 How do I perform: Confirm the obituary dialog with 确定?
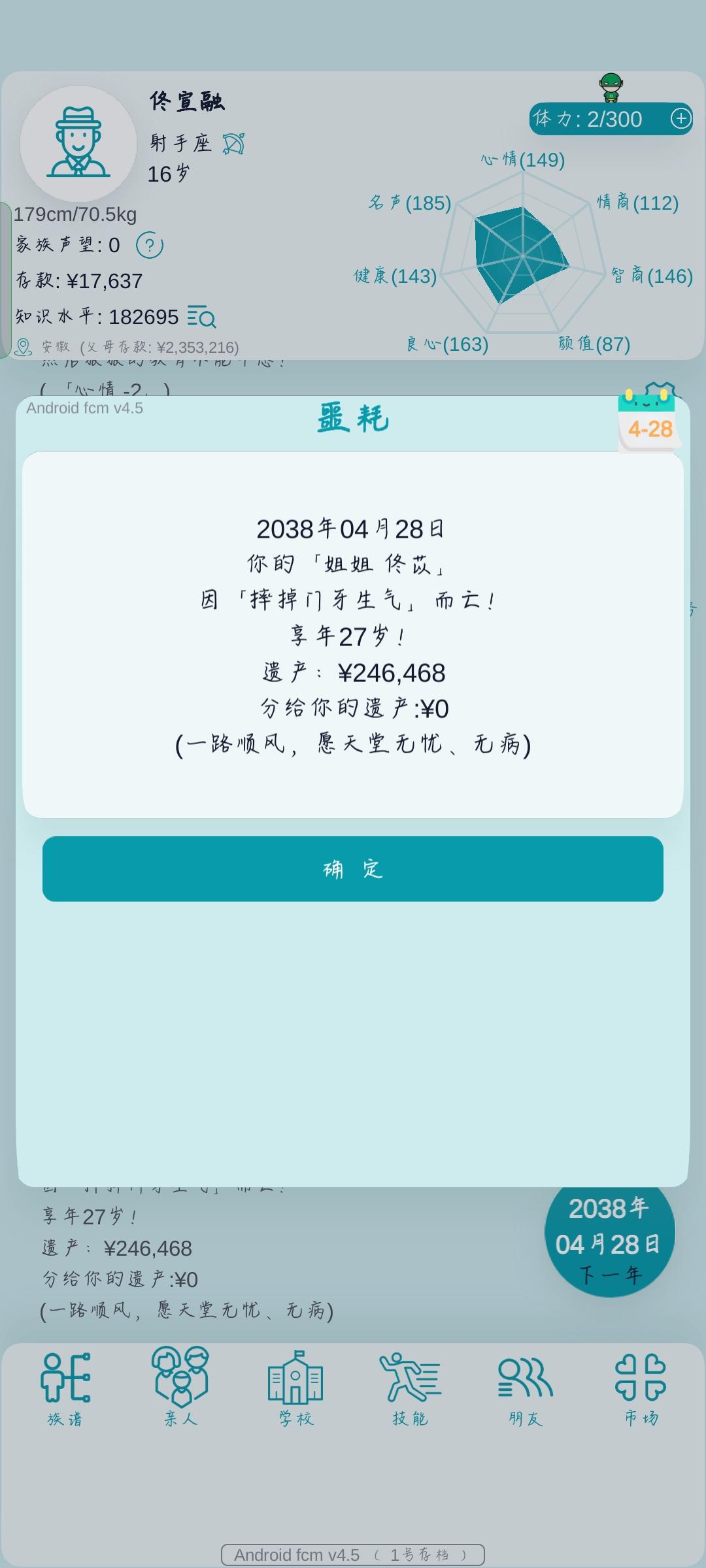click(353, 869)
